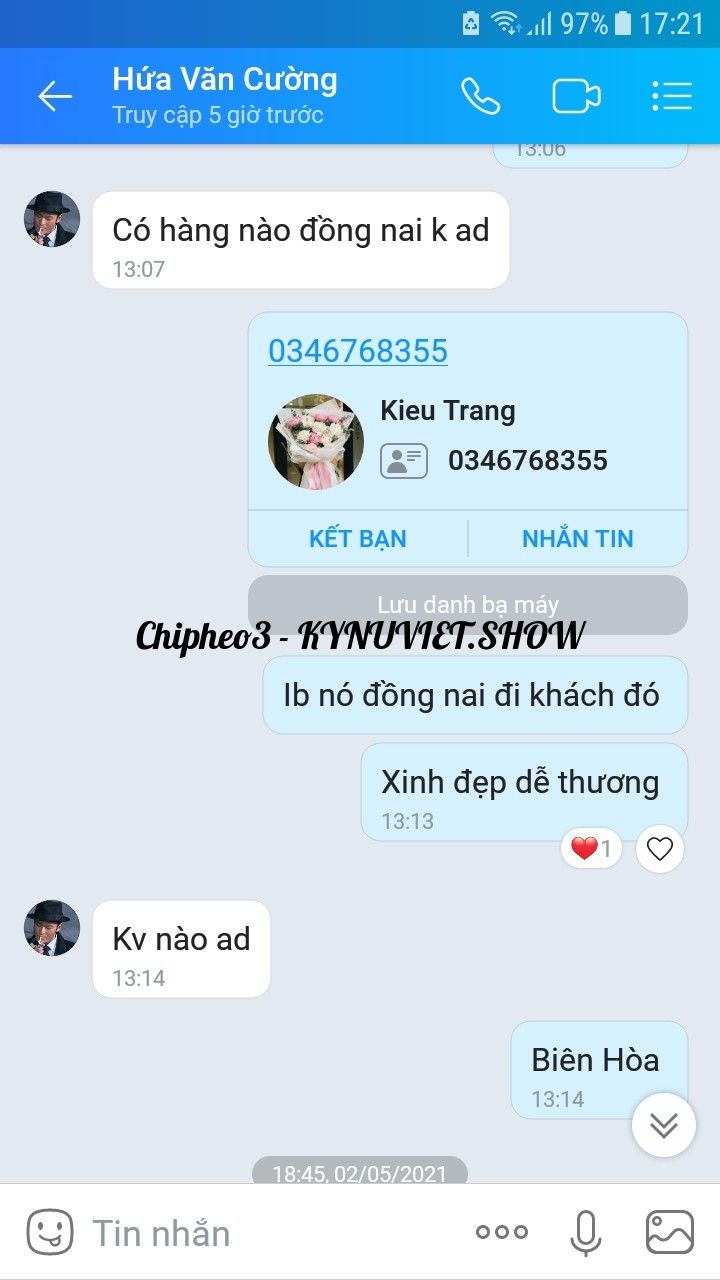Open the sticker and emoji picker
Image resolution: width=720 pixels, height=1280 pixels.
(50, 1233)
